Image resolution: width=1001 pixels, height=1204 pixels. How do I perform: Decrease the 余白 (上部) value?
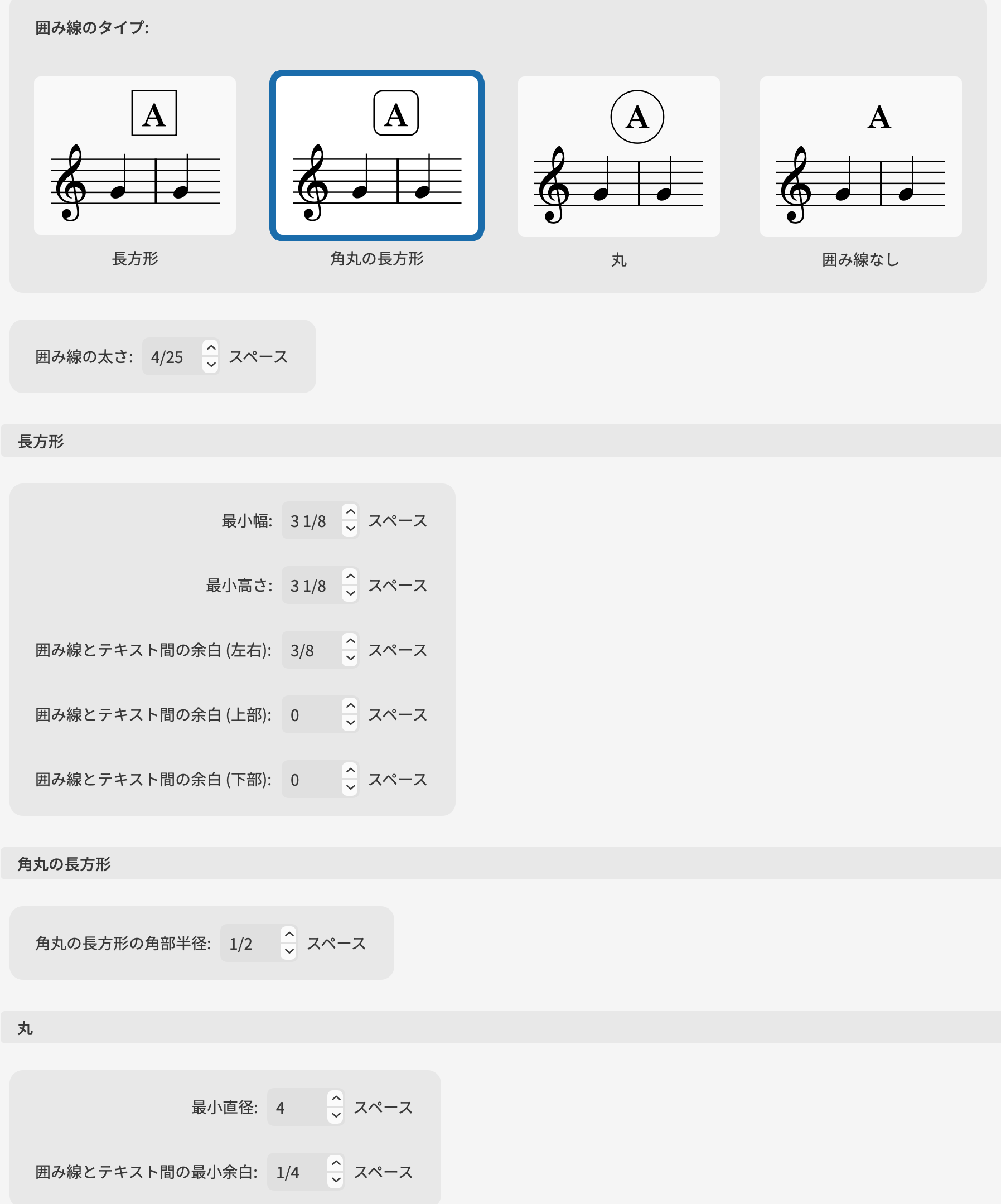point(350,723)
